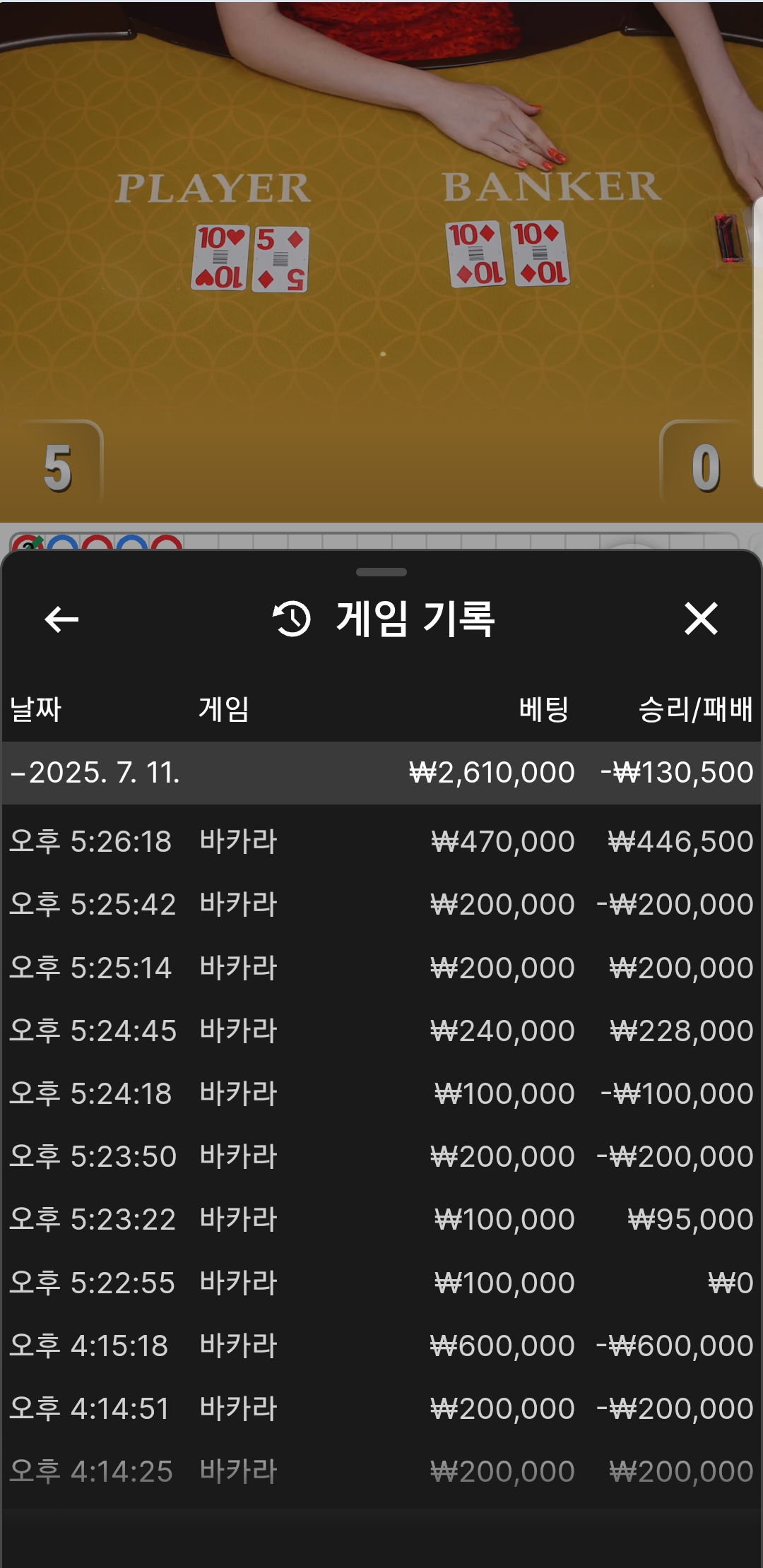
Task: Open the 오후 4:14:25 바카라 record
Action: pos(381,1471)
